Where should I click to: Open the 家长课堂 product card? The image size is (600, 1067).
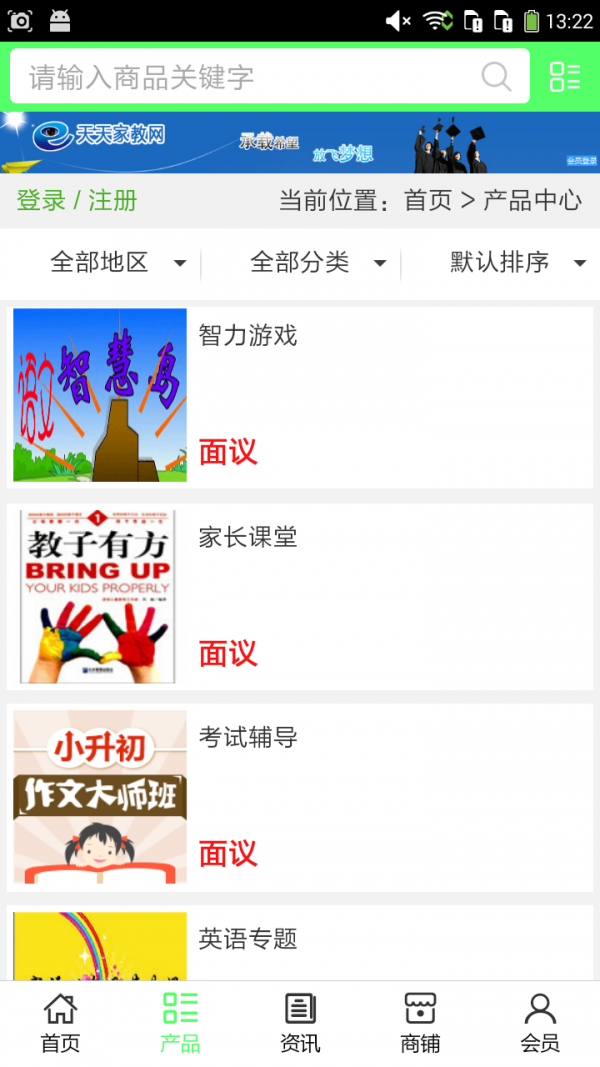click(300, 597)
